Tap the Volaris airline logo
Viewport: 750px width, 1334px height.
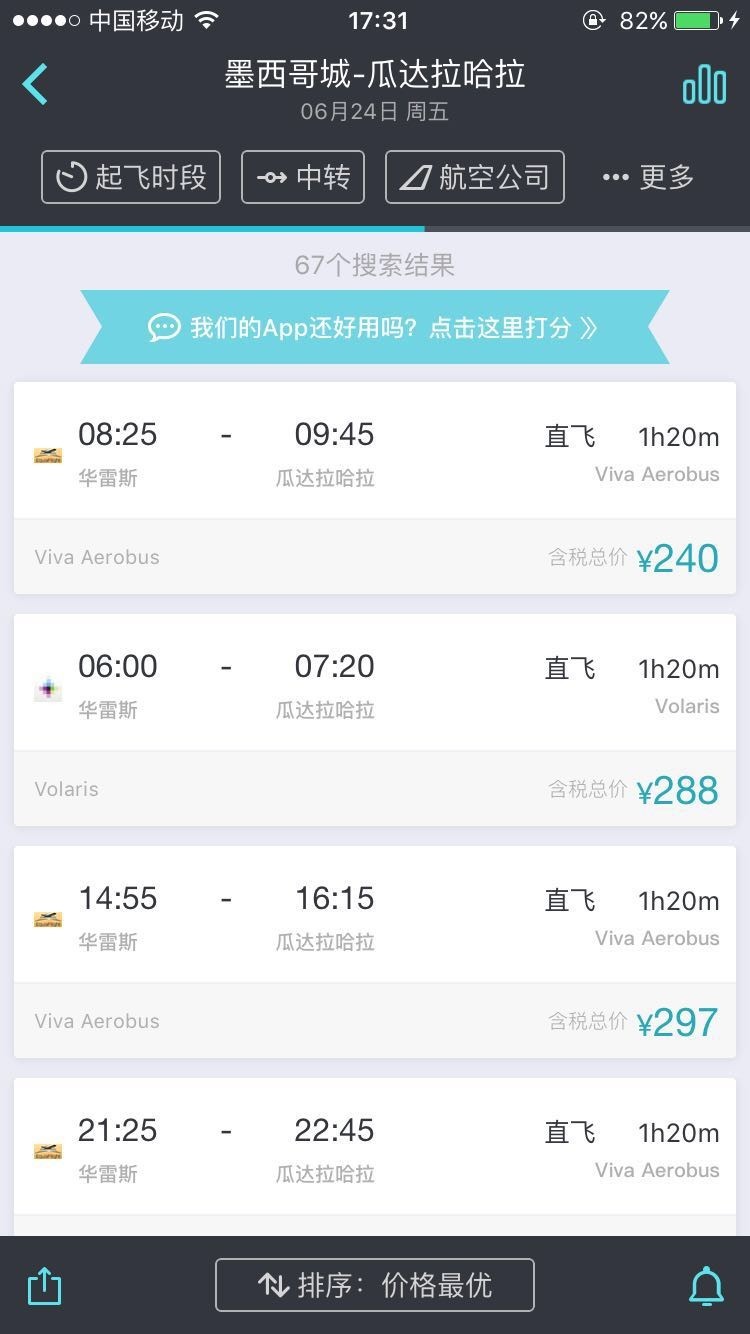click(47, 687)
